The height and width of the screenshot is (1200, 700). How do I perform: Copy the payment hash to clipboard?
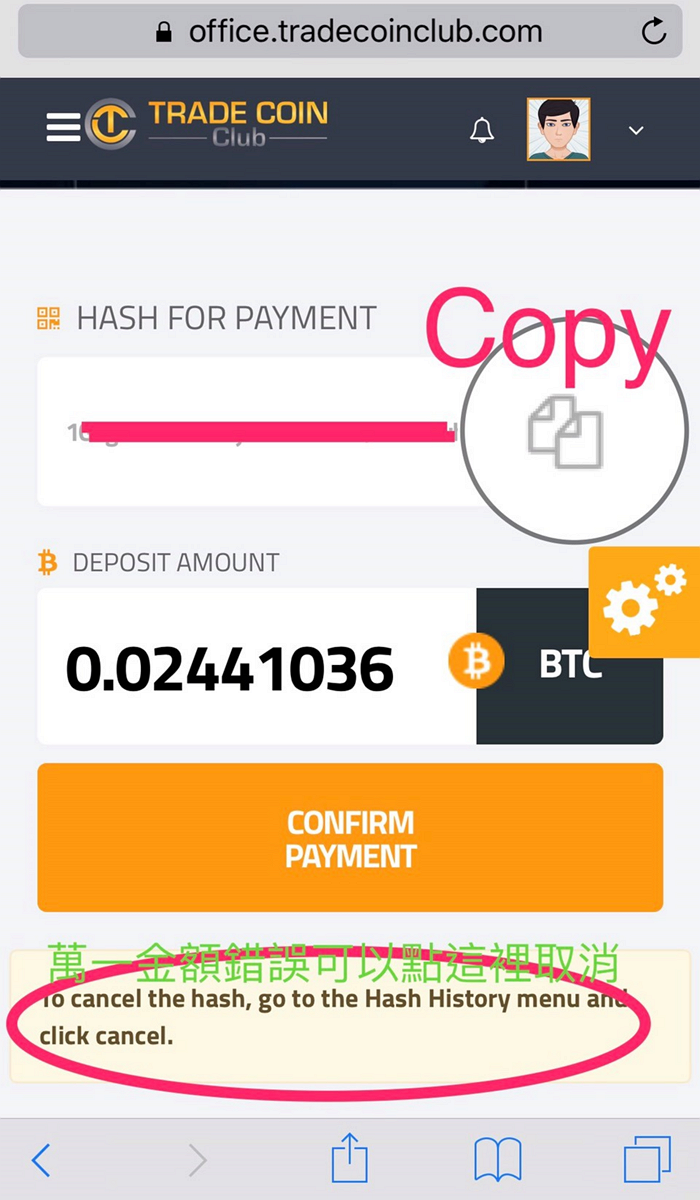(566, 432)
